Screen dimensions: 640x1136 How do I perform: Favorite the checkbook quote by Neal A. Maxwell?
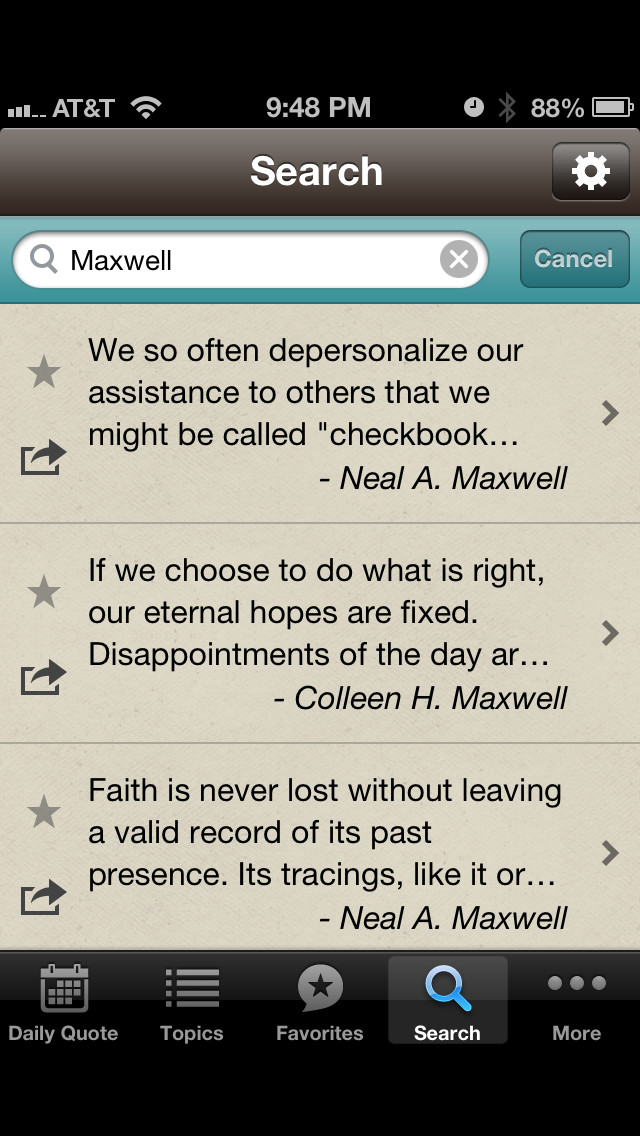point(43,373)
